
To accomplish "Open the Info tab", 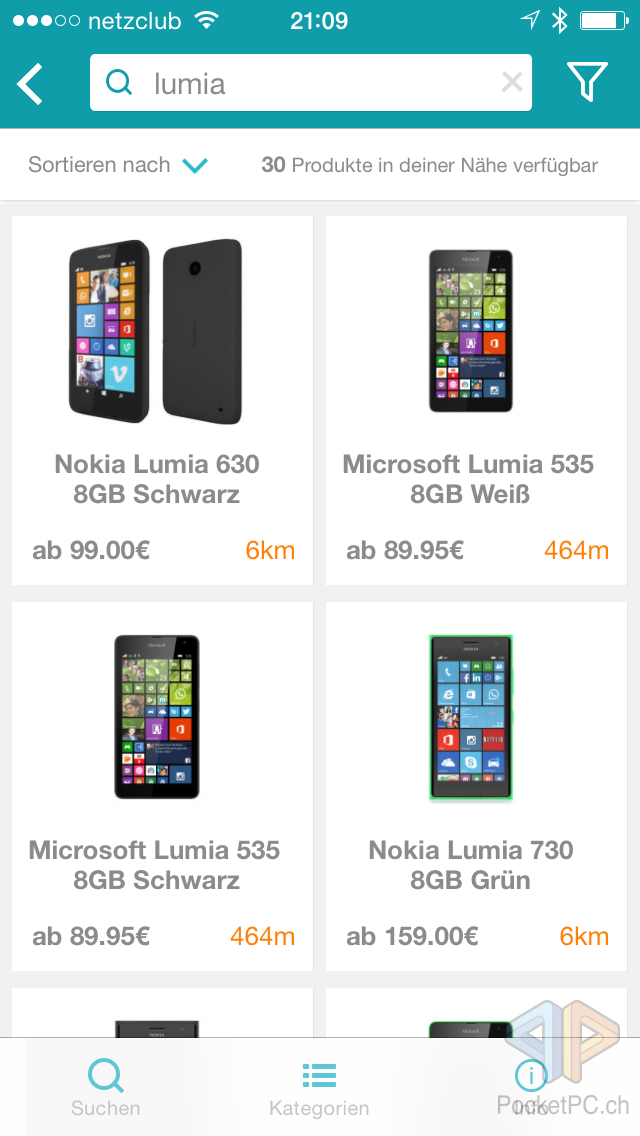I will click(x=531, y=1087).
